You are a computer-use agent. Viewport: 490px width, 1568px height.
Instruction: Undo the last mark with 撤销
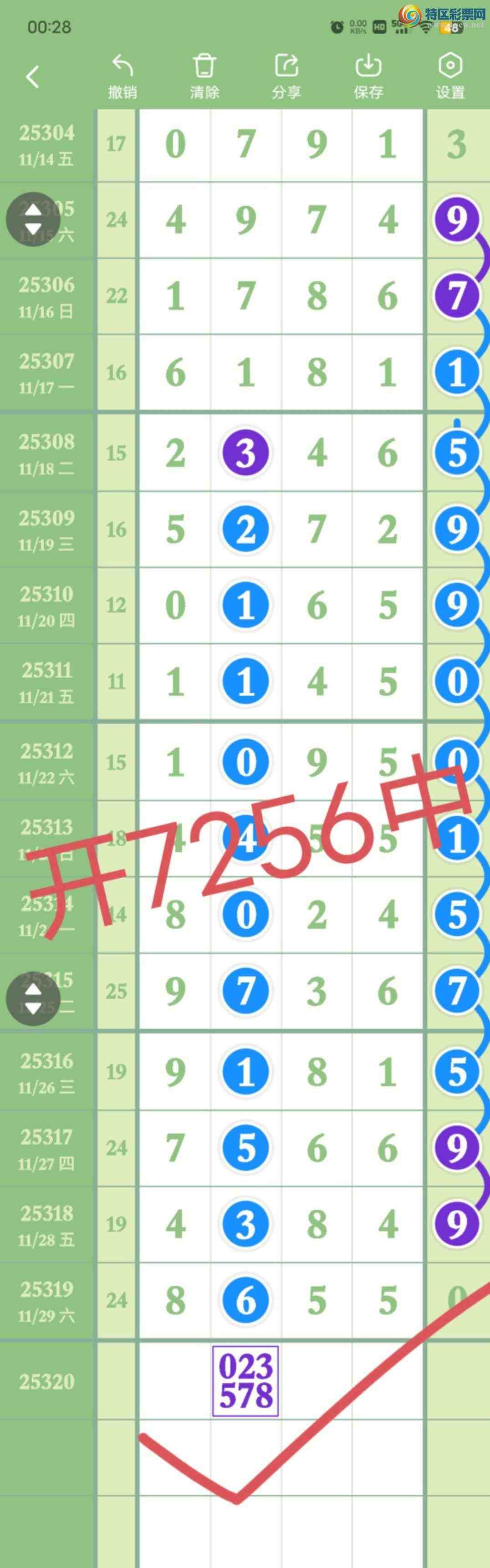pos(122,77)
